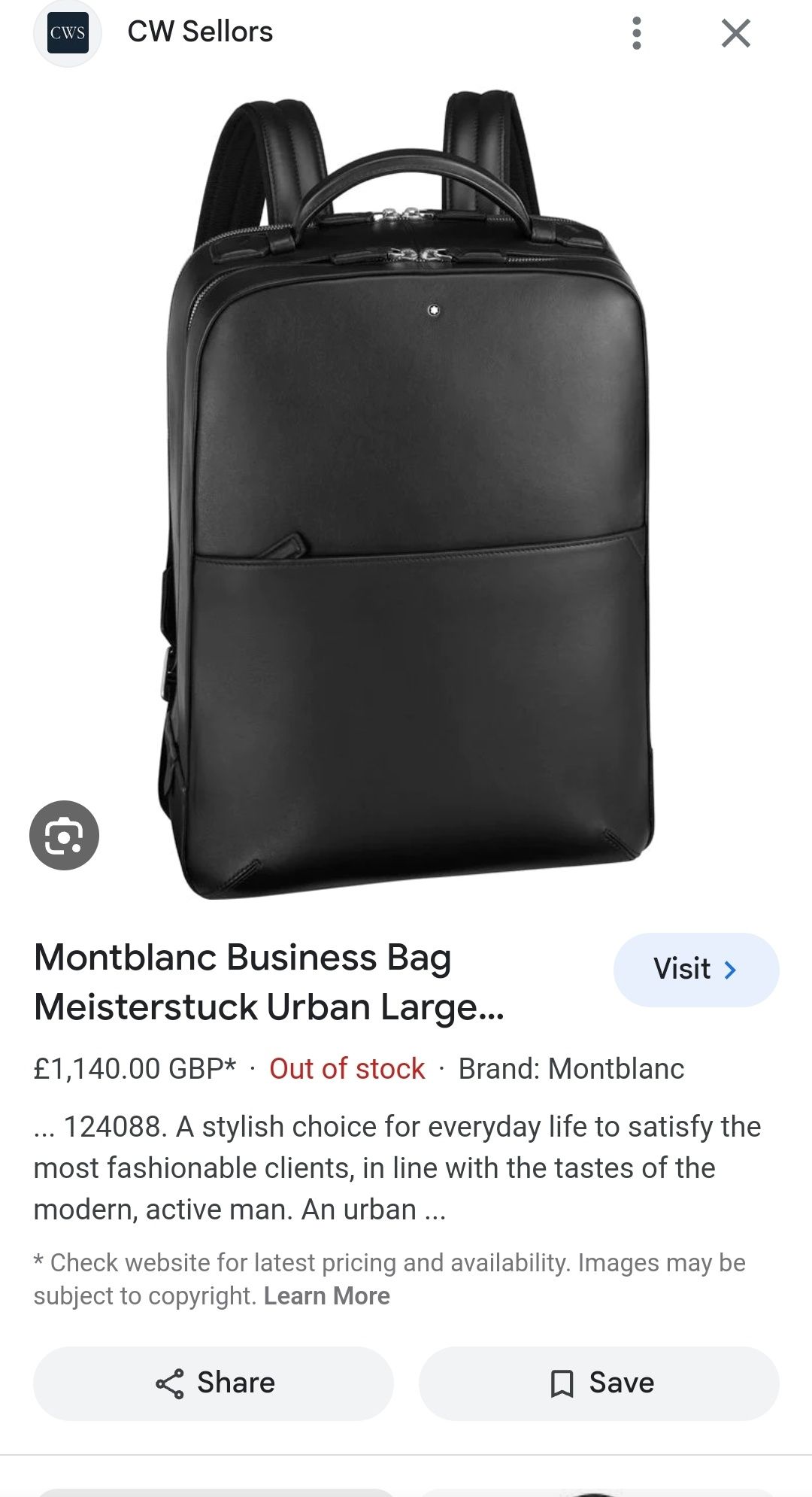Open the Montblanc Business Bag title

coord(269,982)
